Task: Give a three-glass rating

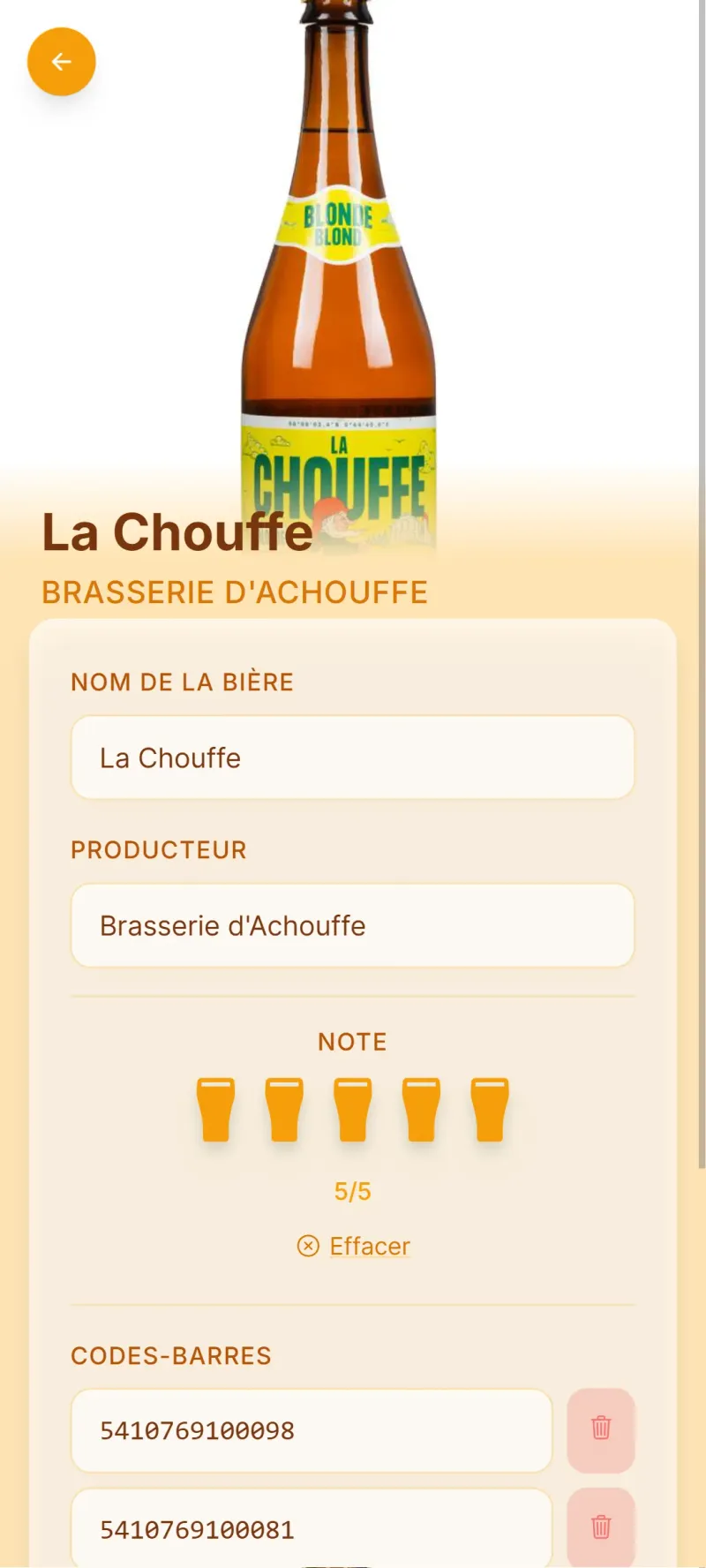Action: [353, 1110]
